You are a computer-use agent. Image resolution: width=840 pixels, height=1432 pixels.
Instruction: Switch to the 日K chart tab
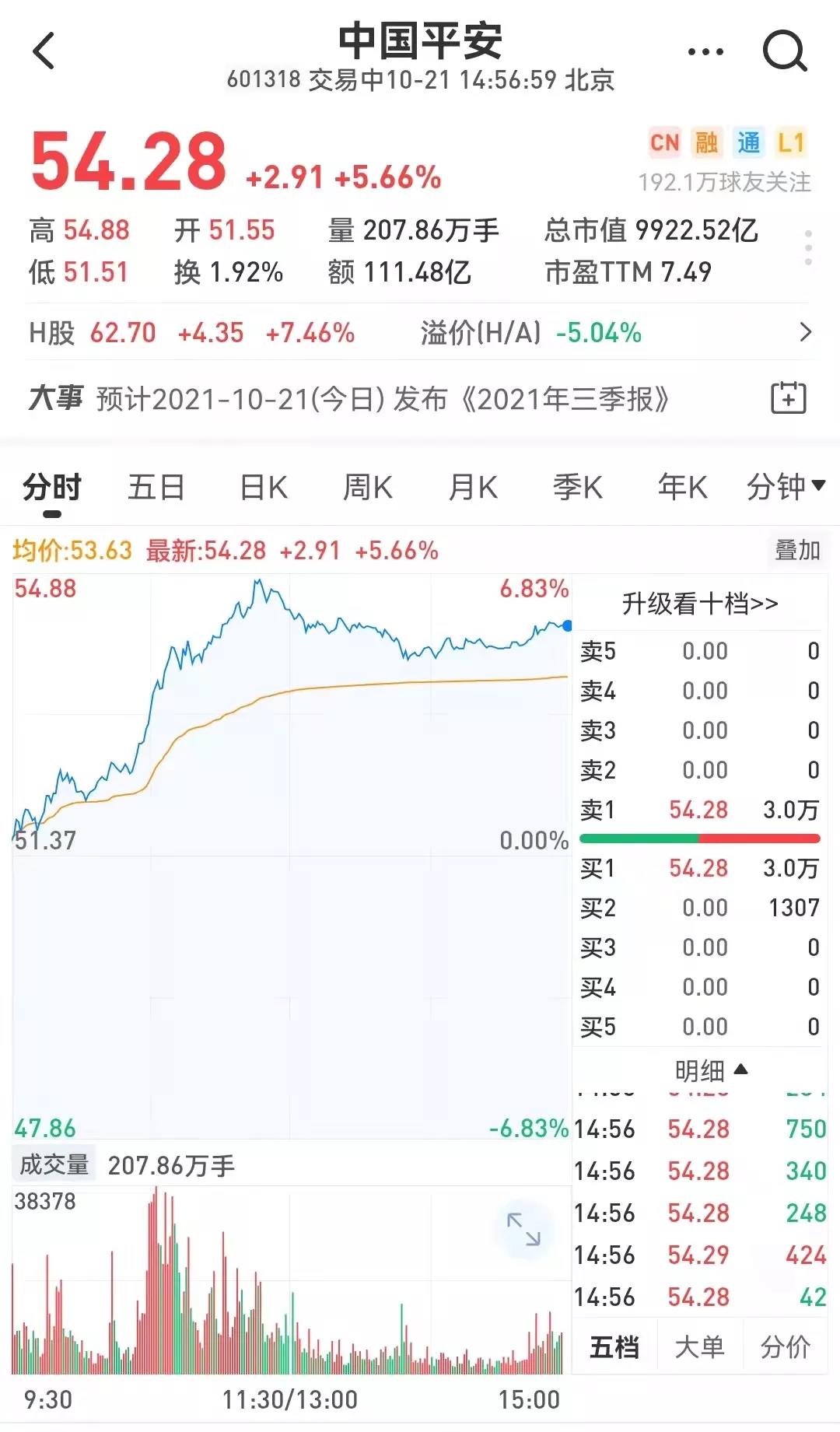[x=264, y=488]
